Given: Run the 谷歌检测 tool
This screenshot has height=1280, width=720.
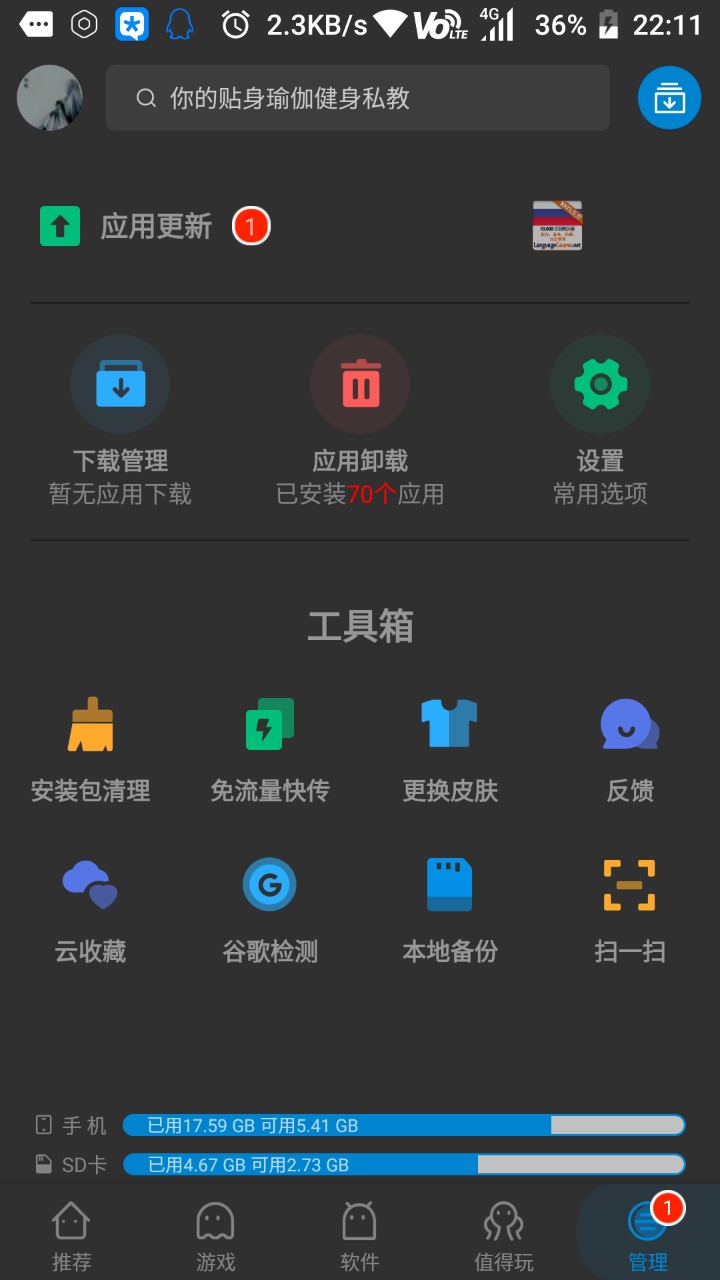Looking at the screenshot, I should click(x=270, y=910).
